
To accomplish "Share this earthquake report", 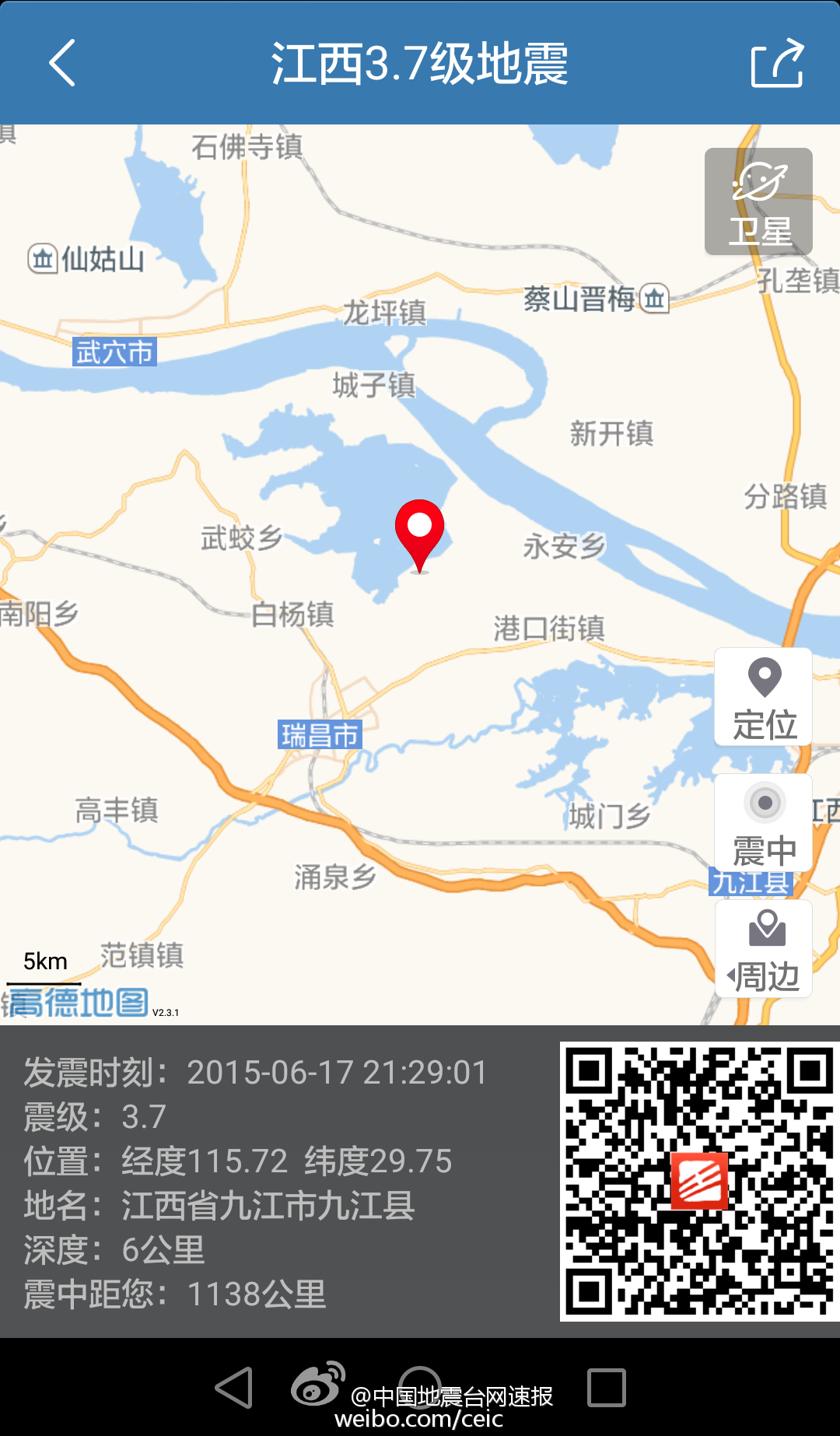I will 777,62.
